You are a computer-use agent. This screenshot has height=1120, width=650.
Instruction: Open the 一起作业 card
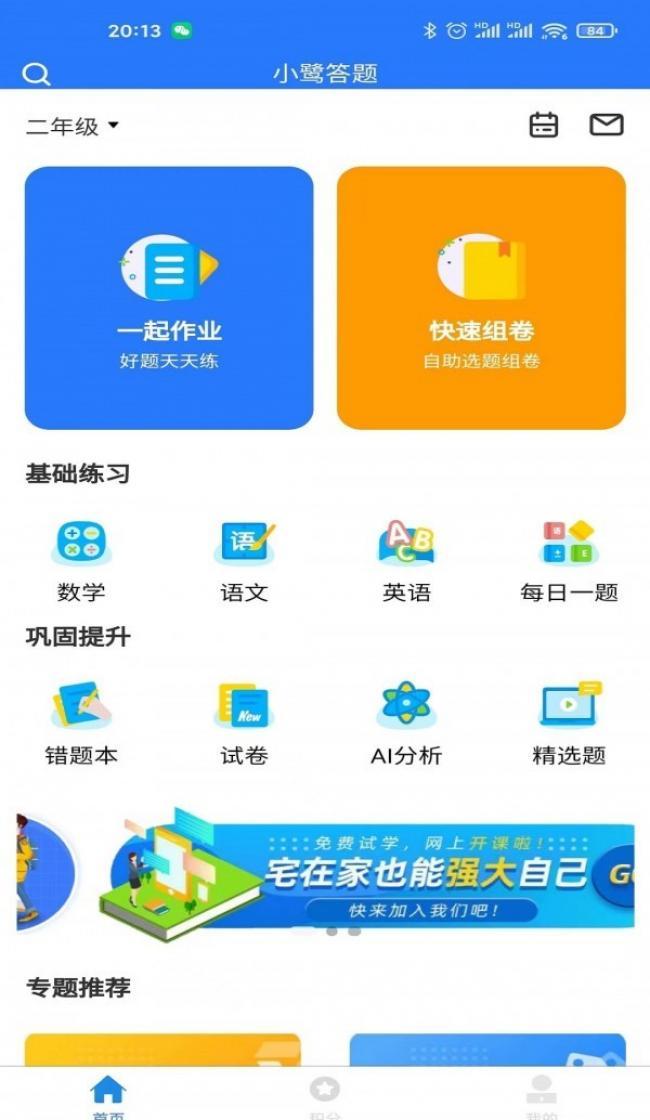tap(169, 298)
